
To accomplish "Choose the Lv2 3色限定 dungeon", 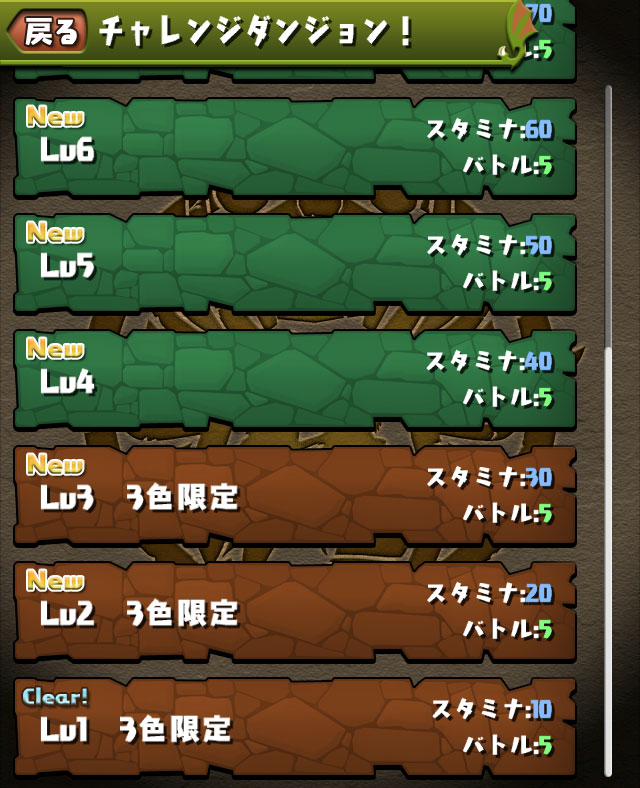I will pyautogui.click(x=295, y=611).
